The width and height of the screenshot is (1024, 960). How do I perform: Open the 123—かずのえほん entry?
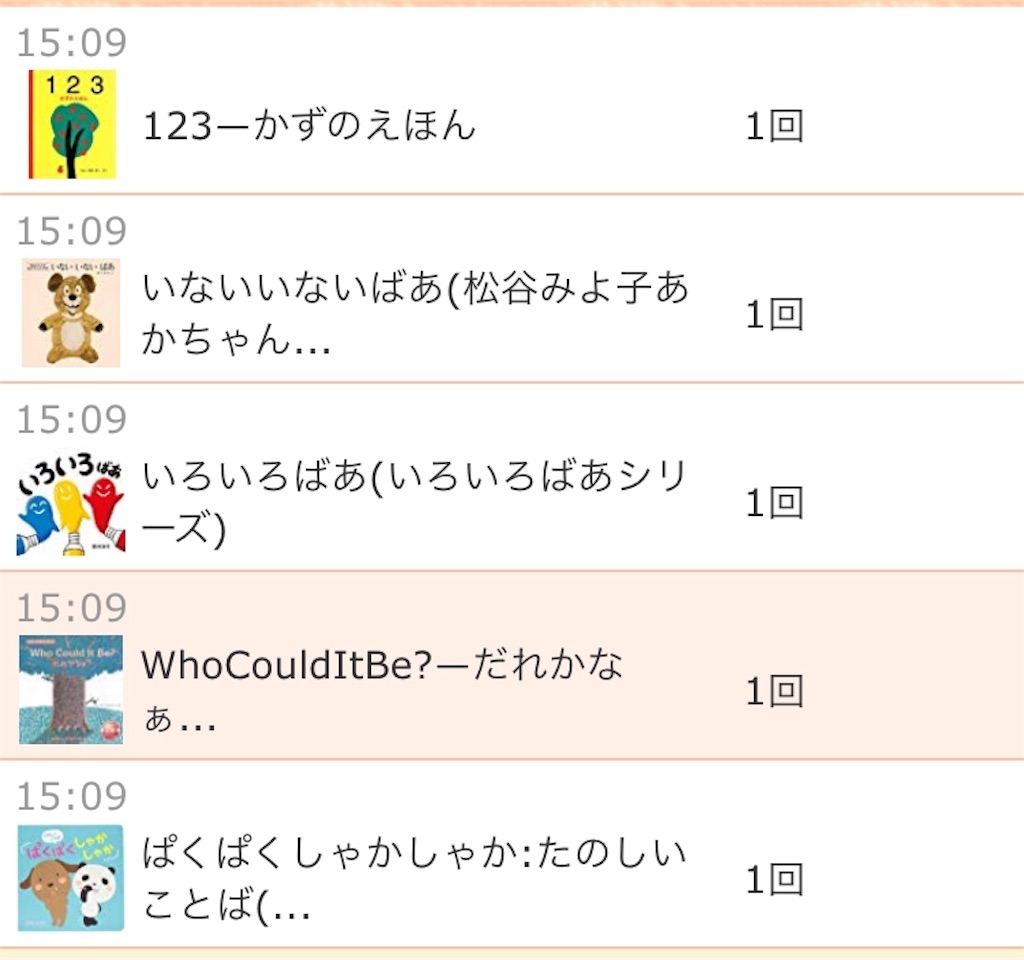[x=310, y=127]
